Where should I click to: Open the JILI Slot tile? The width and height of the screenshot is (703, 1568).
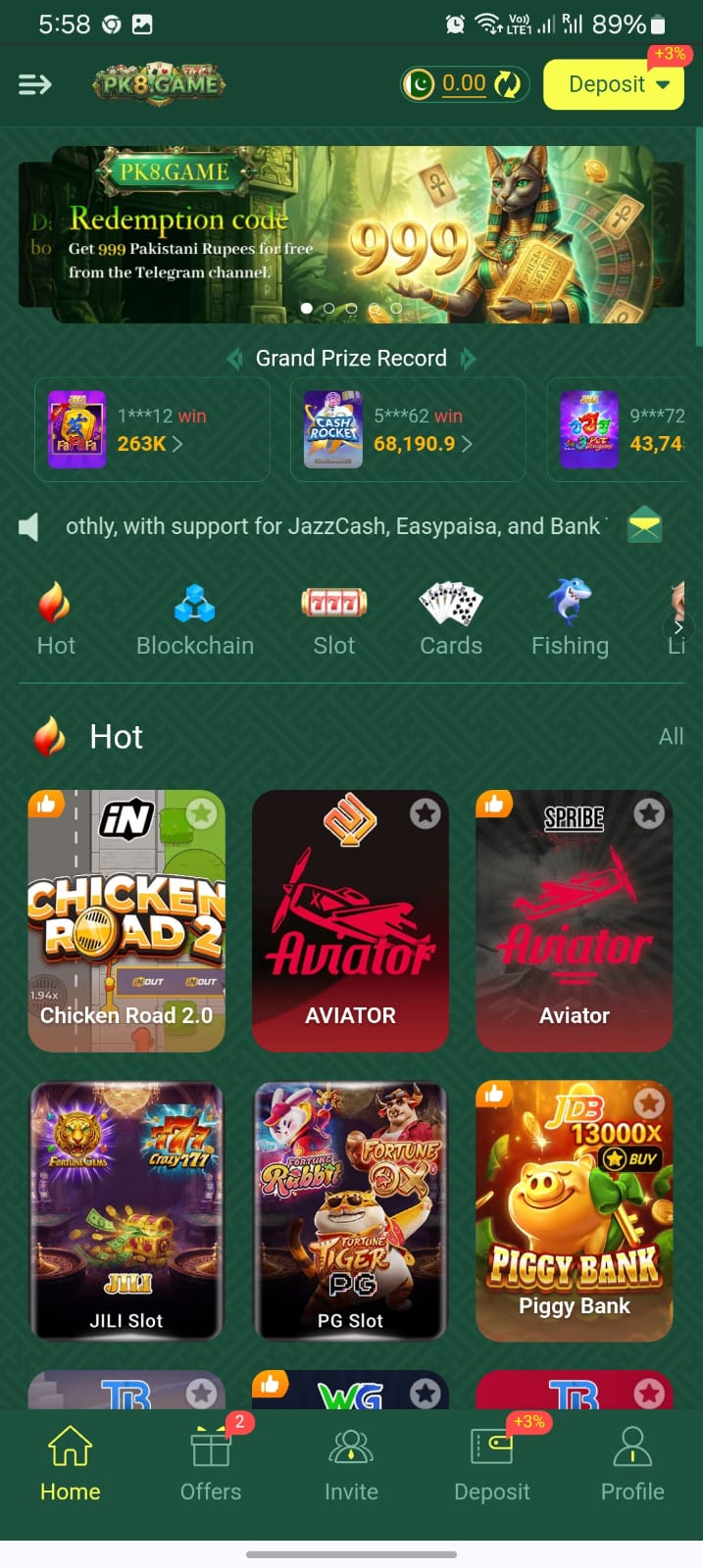[x=126, y=1210]
